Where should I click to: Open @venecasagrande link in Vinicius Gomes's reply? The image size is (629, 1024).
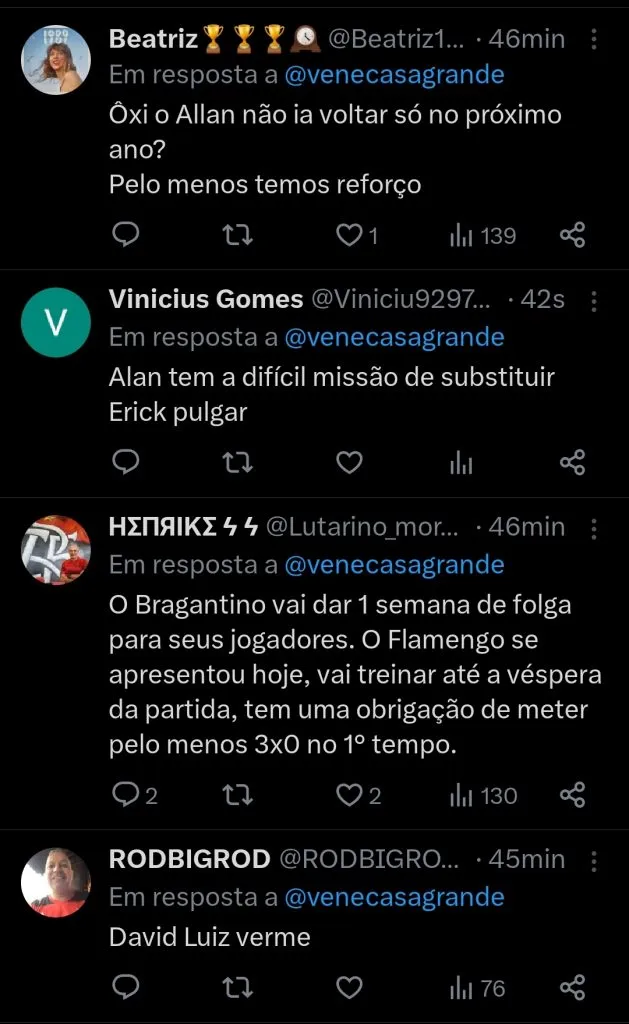[394, 337]
